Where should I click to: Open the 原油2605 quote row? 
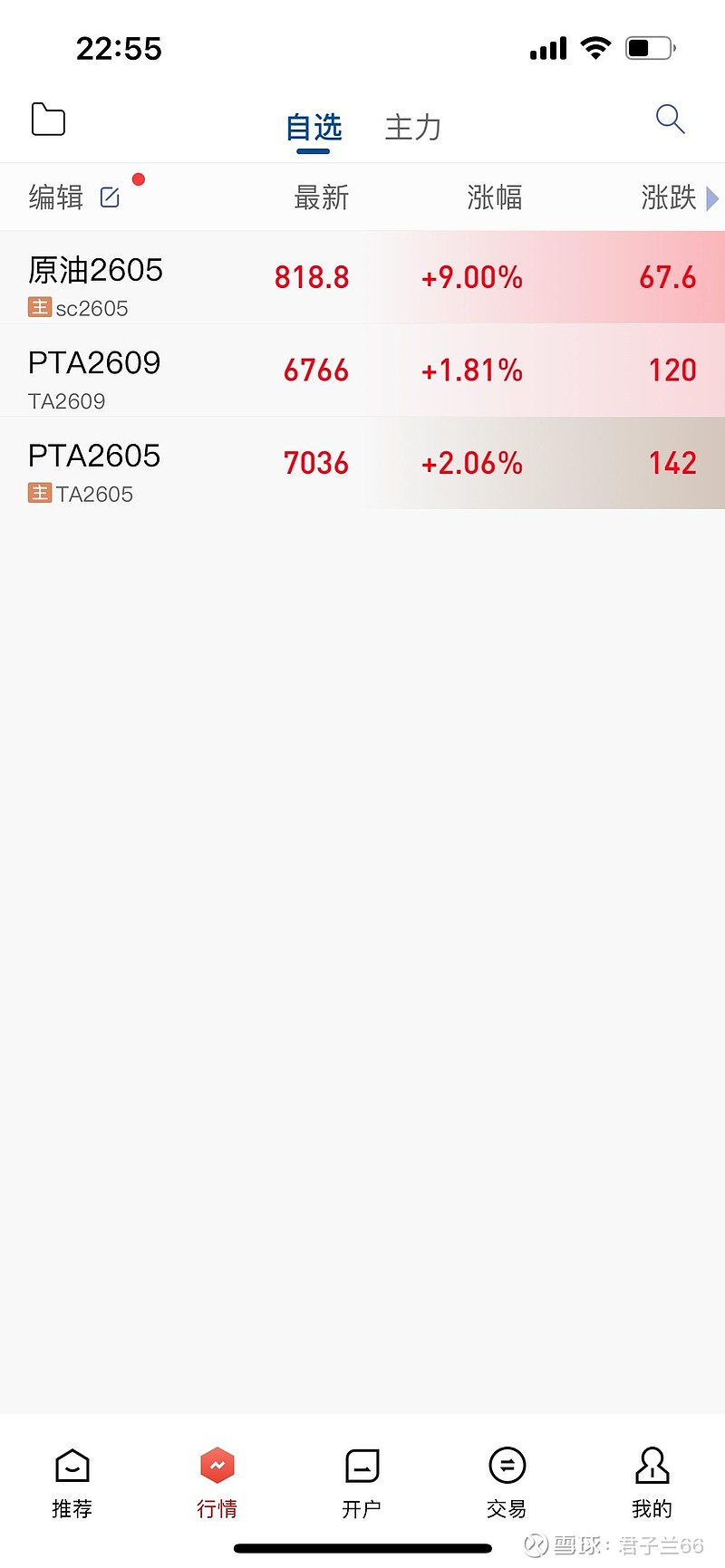(x=362, y=277)
